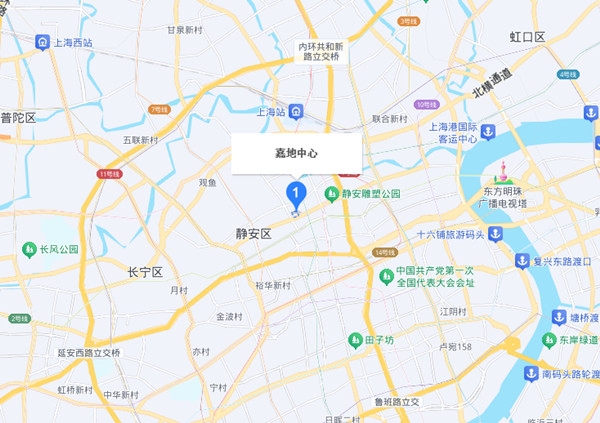Open the 嘉地中心 info window

click(295, 154)
